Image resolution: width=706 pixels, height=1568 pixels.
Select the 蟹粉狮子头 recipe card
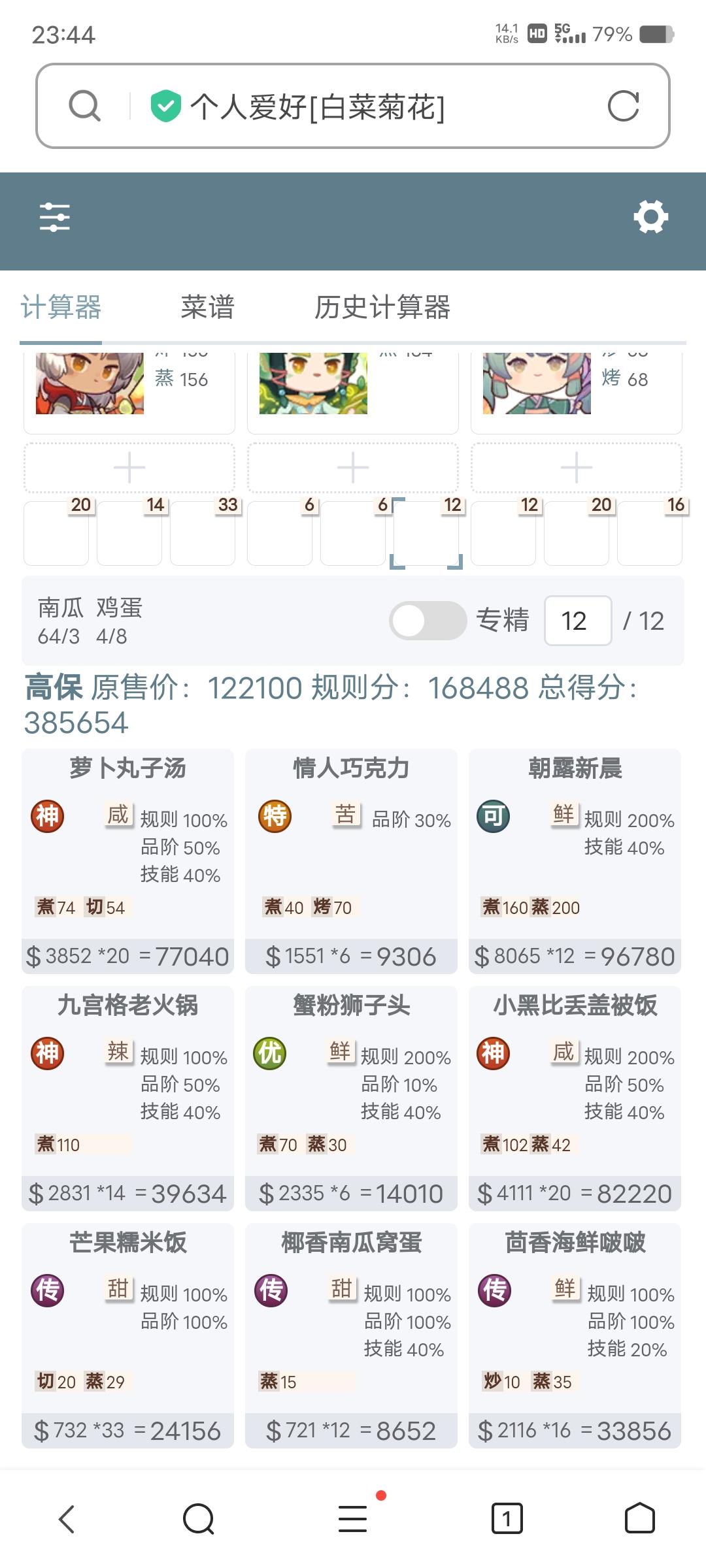[x=352, y=1098]
